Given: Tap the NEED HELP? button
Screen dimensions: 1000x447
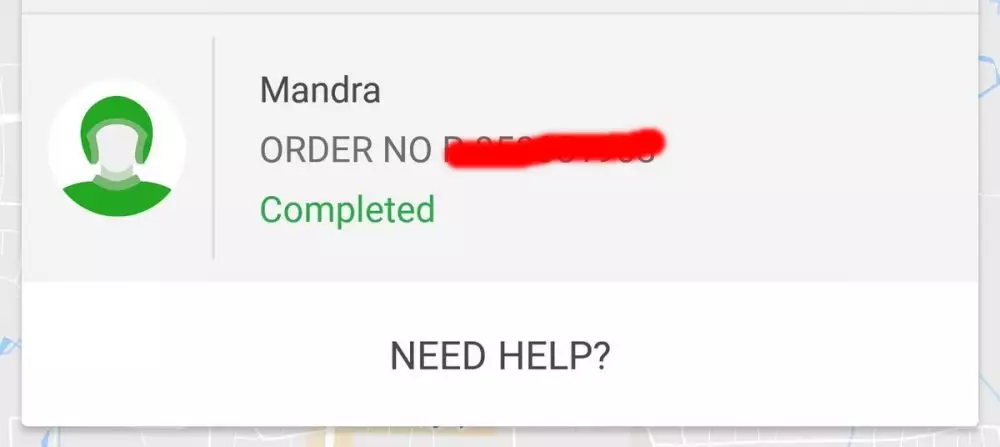Looking at the screenshot, I should point(499,355).
